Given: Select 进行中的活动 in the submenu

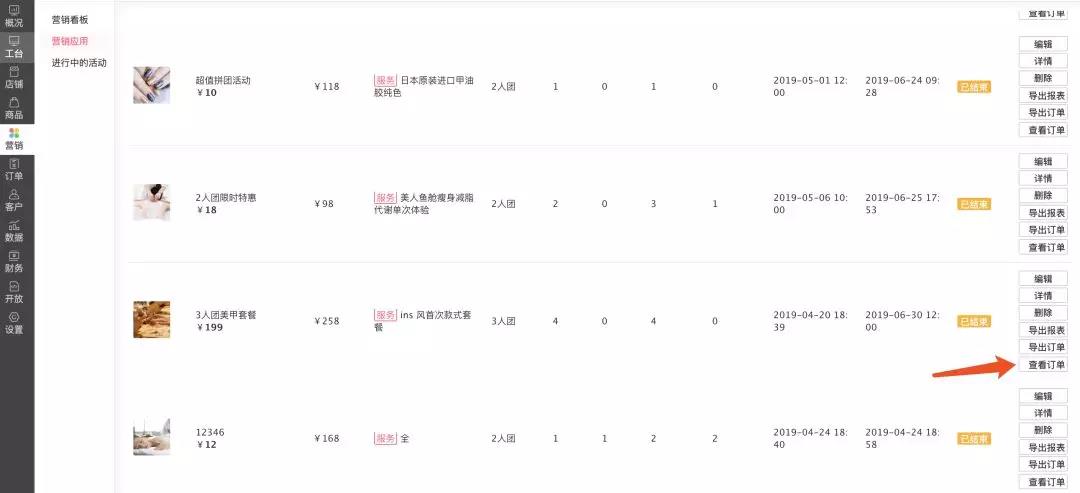Looking at the screenshot, I should 79,63.
